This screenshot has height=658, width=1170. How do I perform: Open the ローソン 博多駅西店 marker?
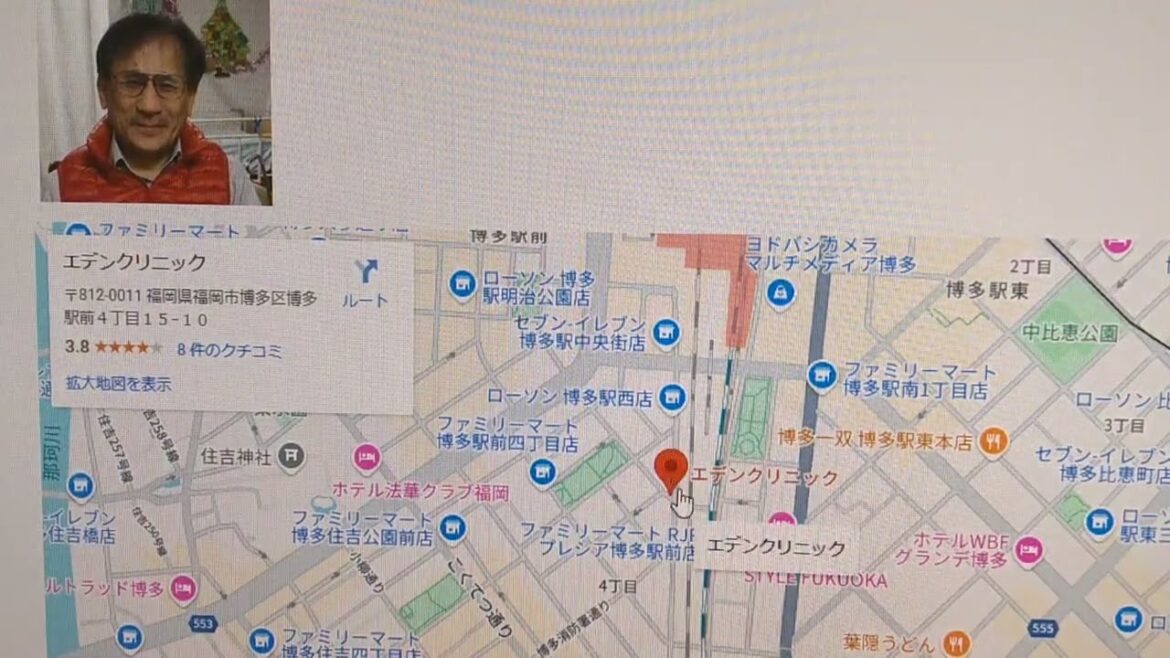tap(673, 398)
